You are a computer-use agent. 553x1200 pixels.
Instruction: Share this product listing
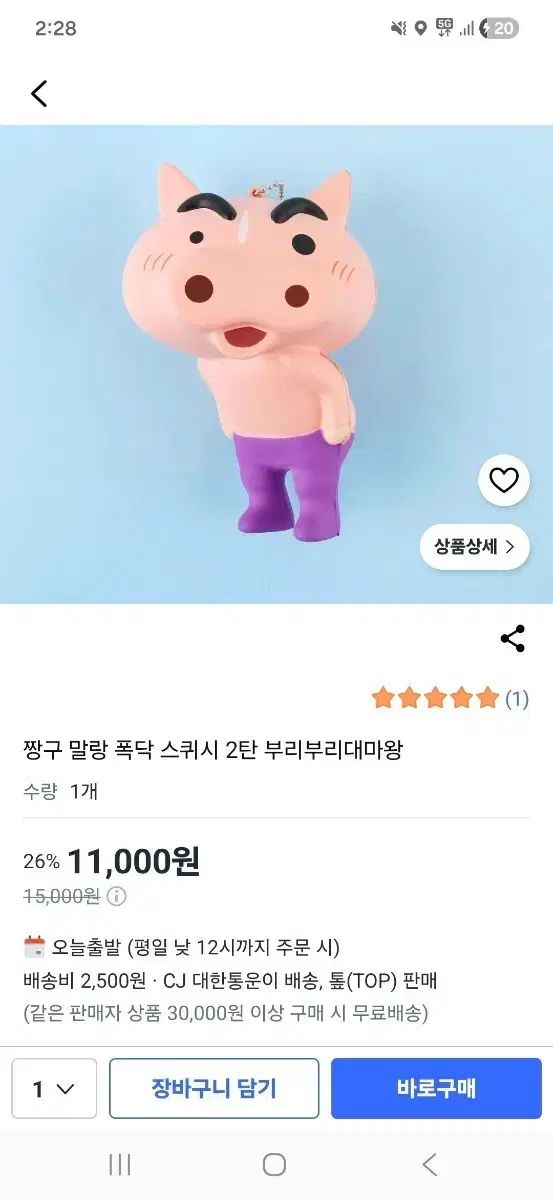[x=513, y=639]
